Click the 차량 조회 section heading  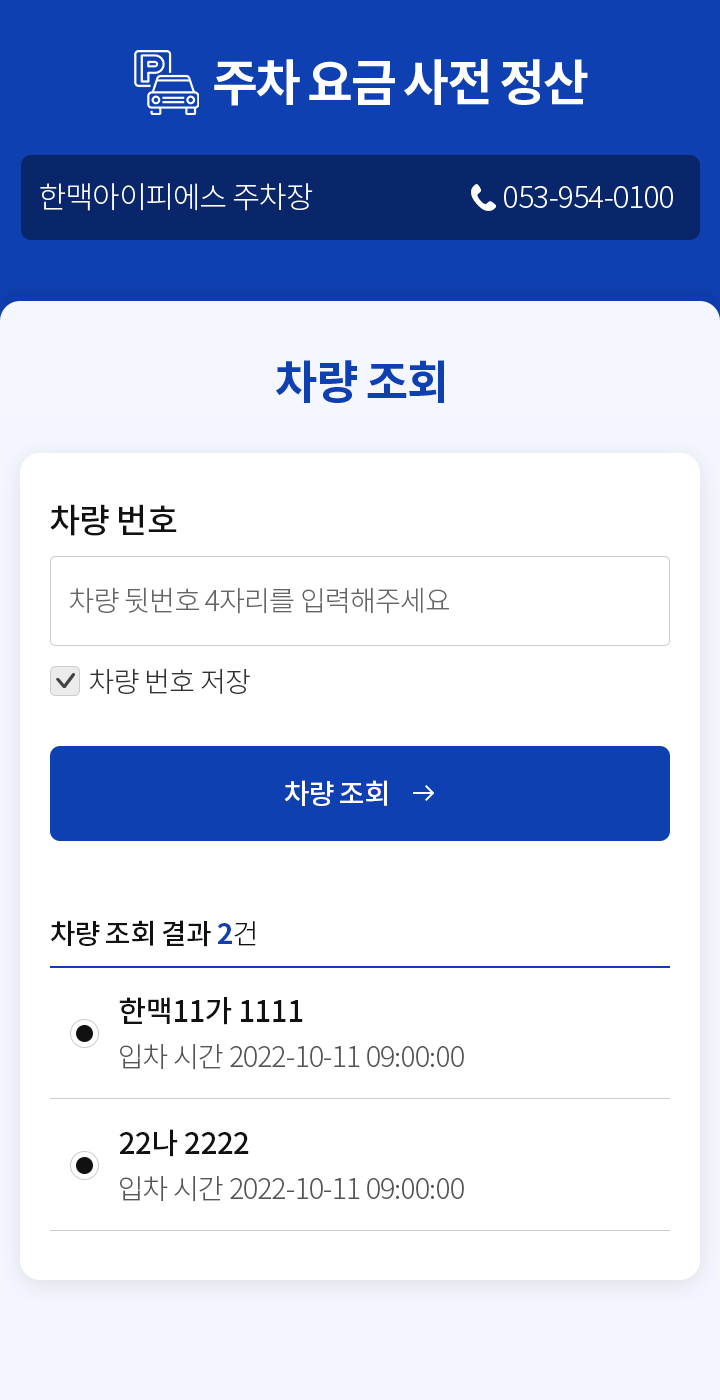(360, 381)
